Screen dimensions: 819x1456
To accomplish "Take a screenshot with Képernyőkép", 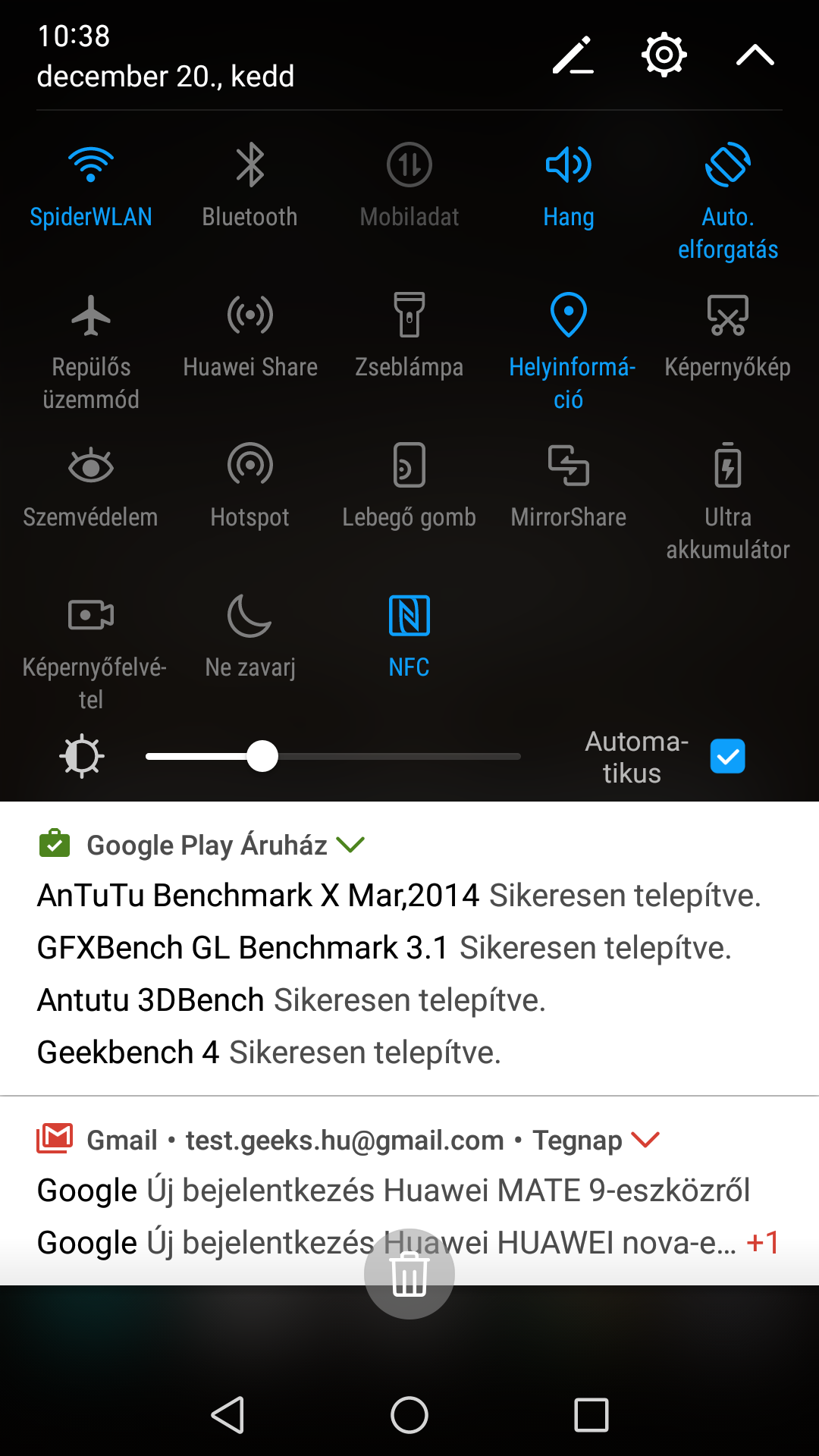I will (x=728, y=315).
